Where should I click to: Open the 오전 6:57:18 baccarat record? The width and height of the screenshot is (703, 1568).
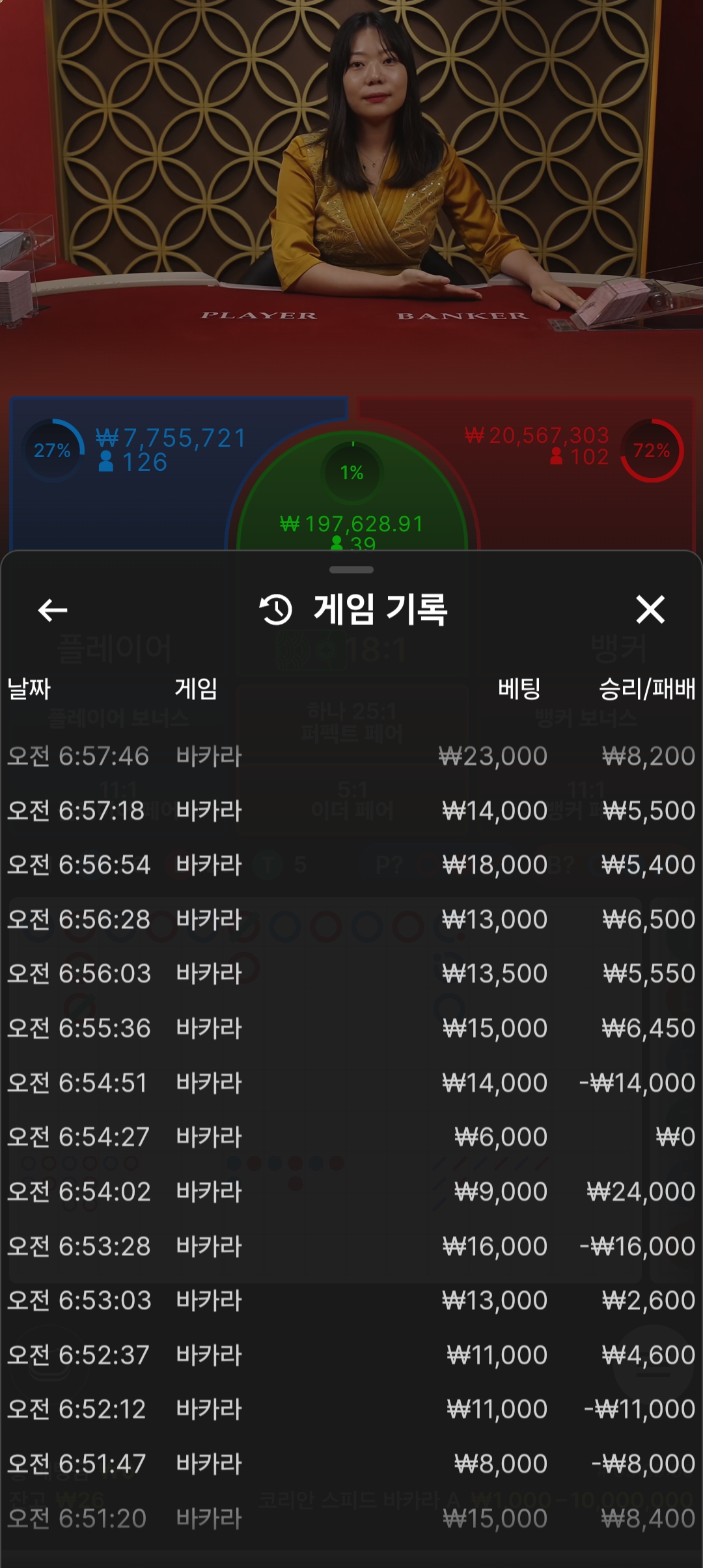point(351,811)
